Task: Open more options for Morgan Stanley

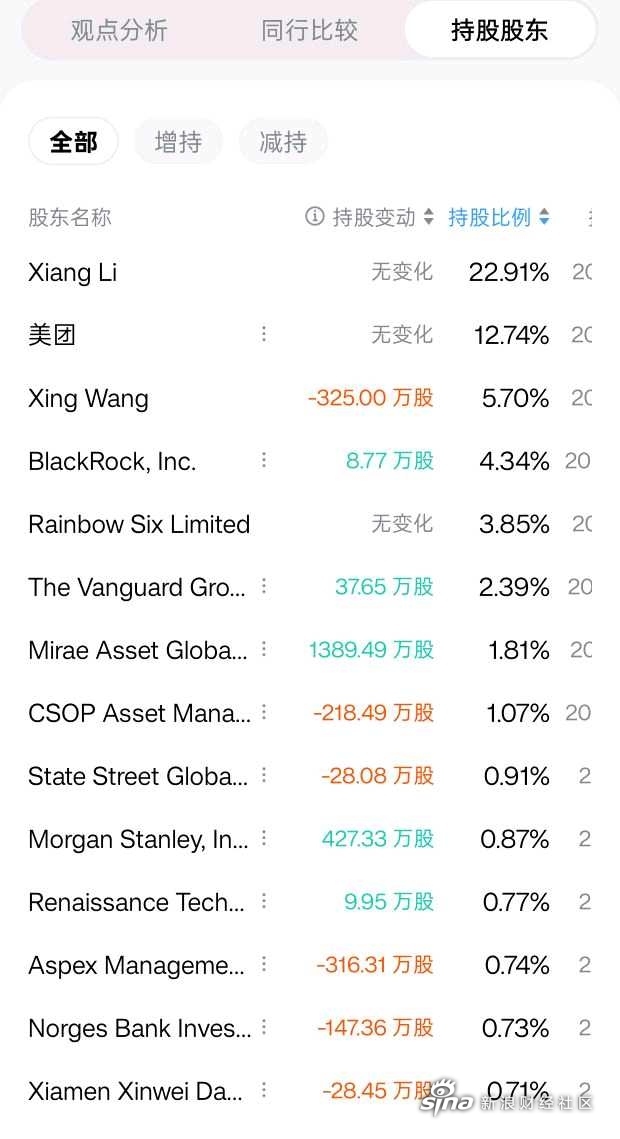Action: pyautogui.click(x=264, y=838)
